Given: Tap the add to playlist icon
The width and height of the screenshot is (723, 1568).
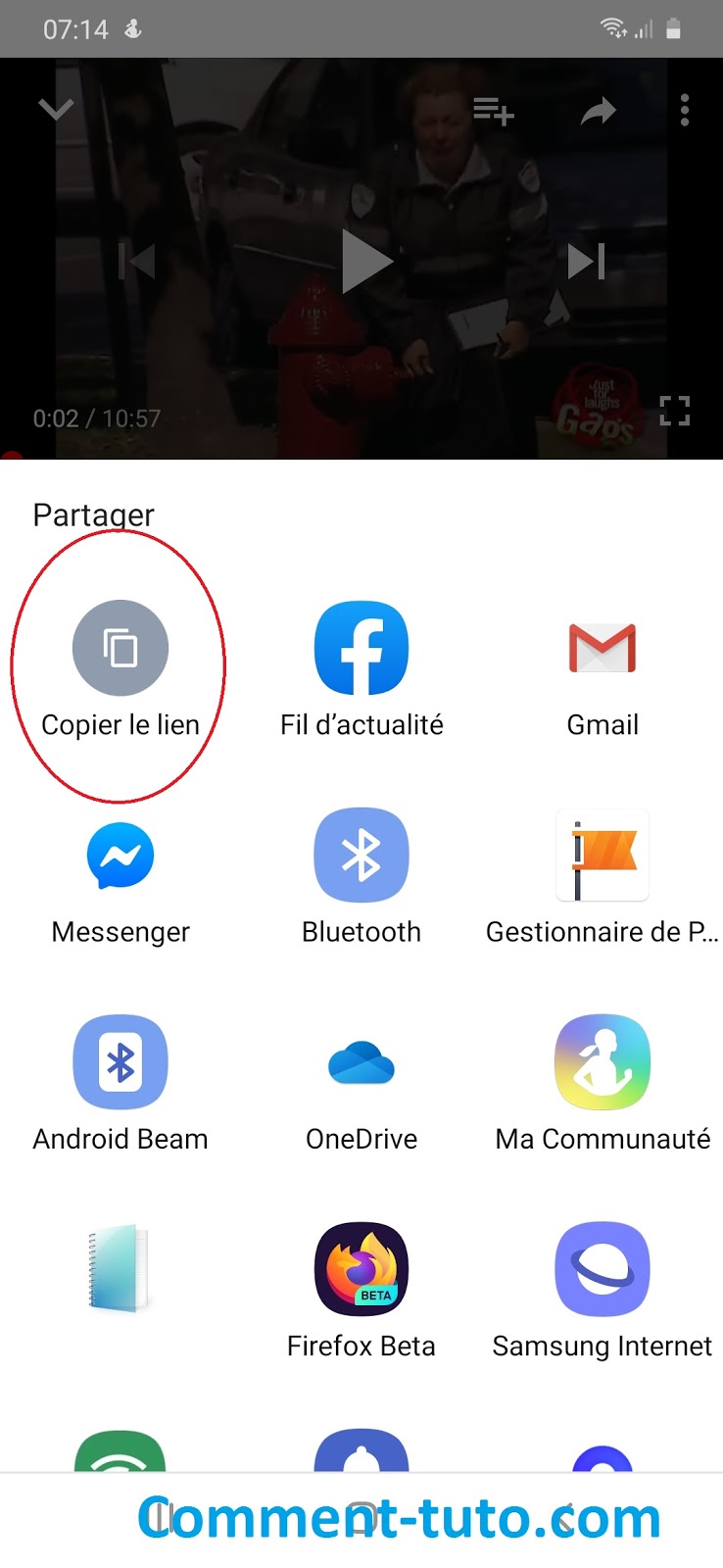Looking at the screenshot, I should (493, 111).
